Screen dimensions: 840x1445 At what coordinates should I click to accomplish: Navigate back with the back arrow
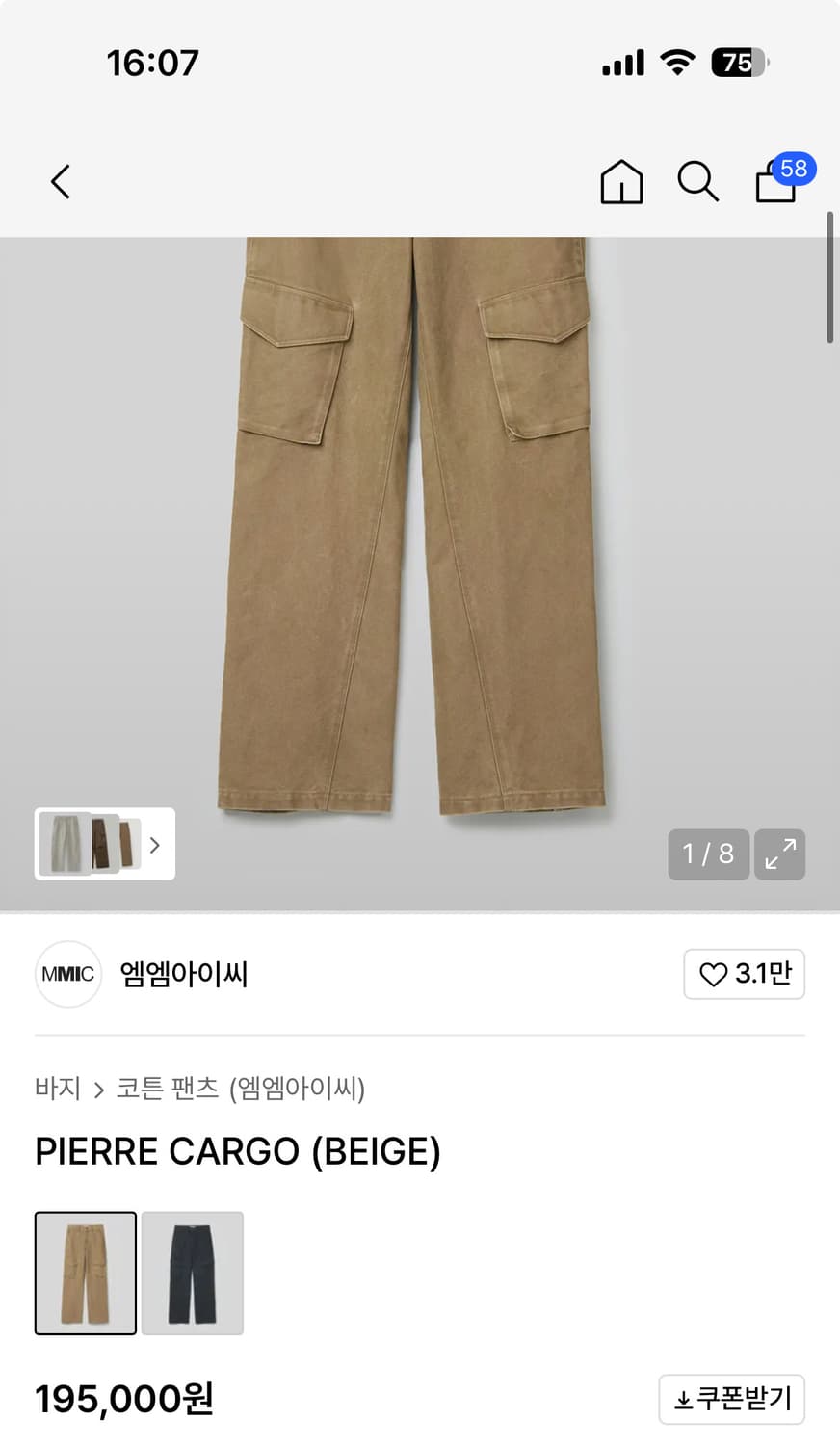(61, 181)
